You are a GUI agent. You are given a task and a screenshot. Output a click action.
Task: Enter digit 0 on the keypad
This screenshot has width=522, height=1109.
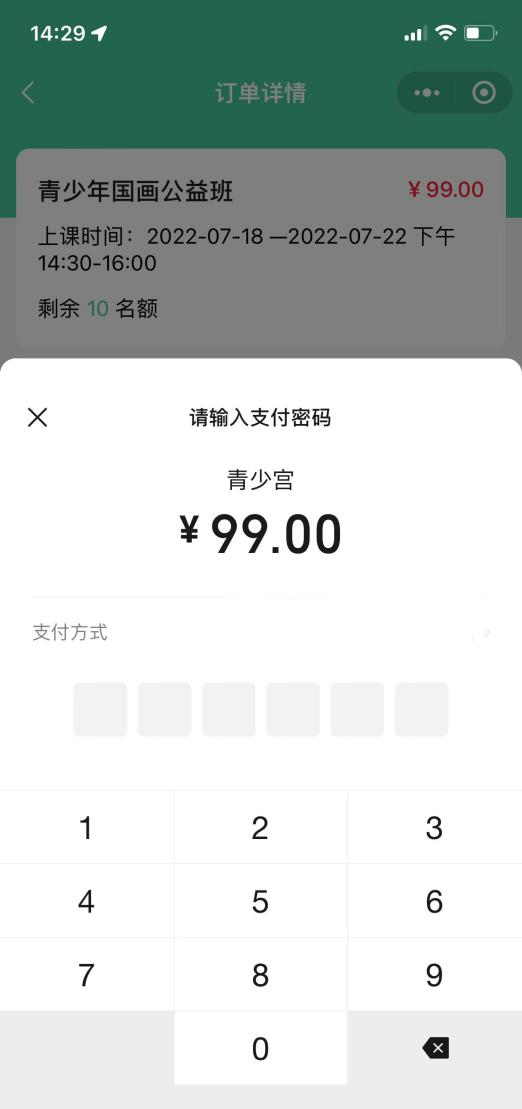260,1048
